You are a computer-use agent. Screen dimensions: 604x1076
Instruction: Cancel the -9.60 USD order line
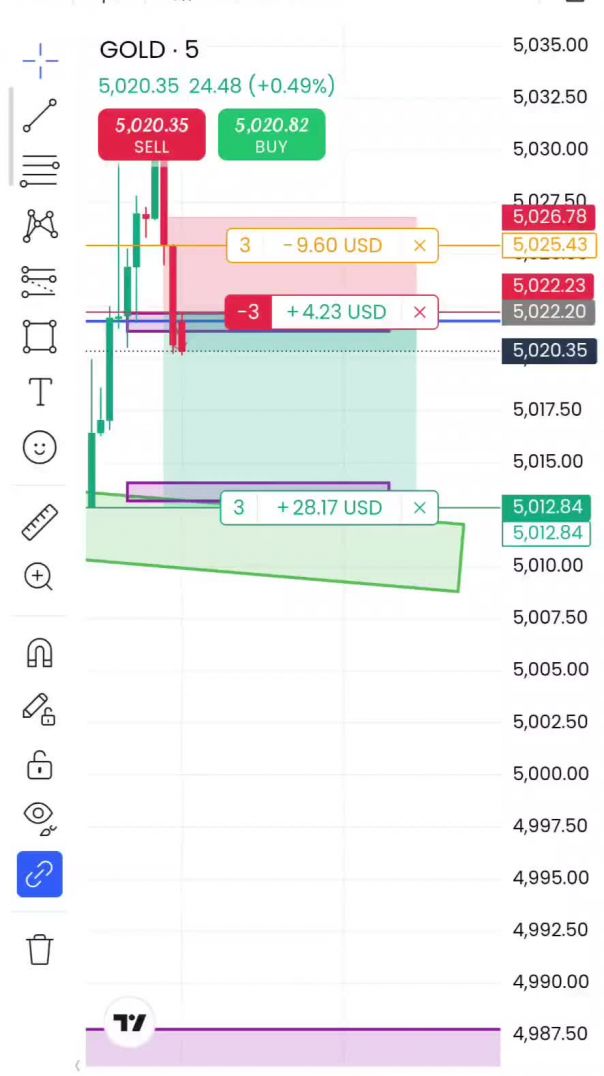tap(420, 245)
